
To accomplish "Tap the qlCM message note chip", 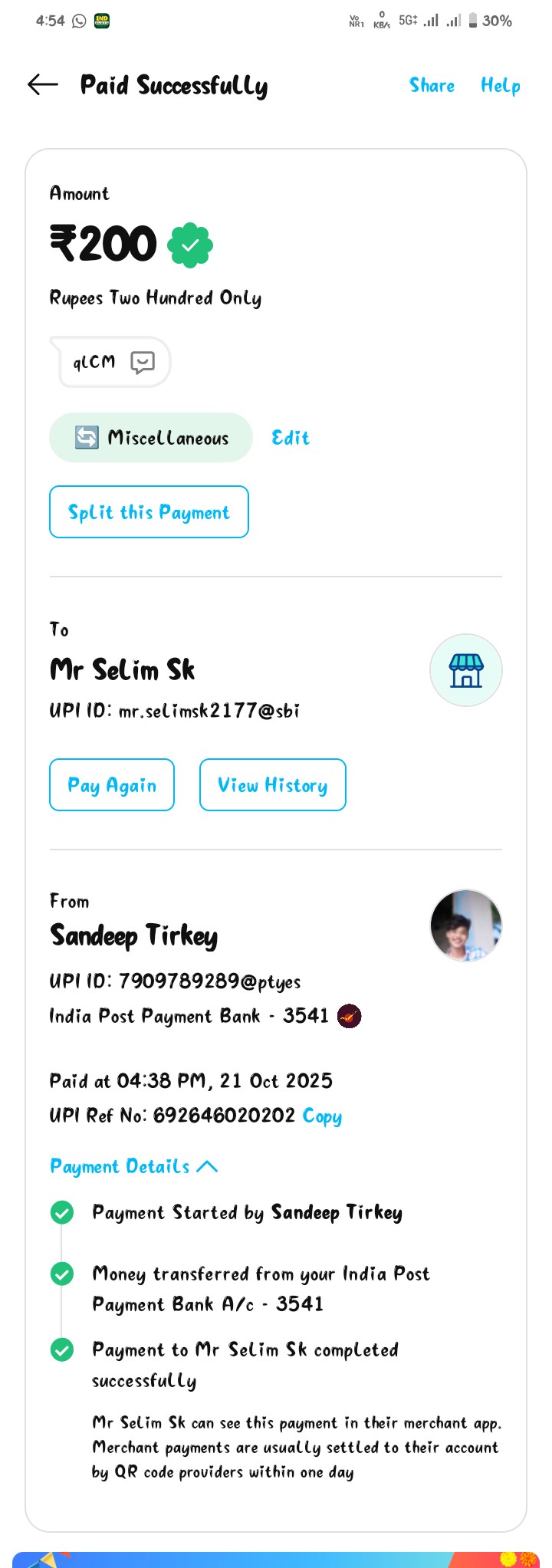I will (x=111, y=362).
